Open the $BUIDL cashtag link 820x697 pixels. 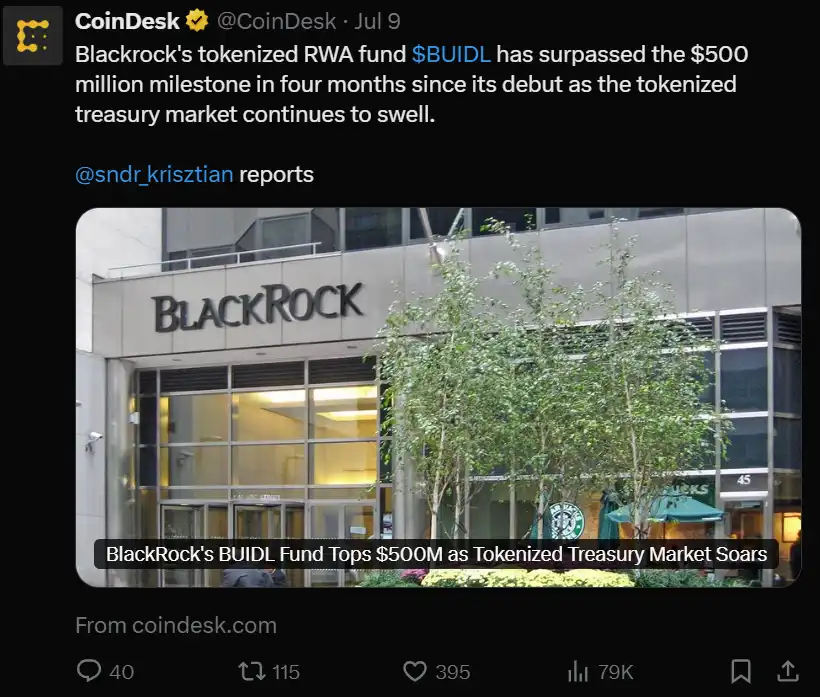(x=451, y=54)
